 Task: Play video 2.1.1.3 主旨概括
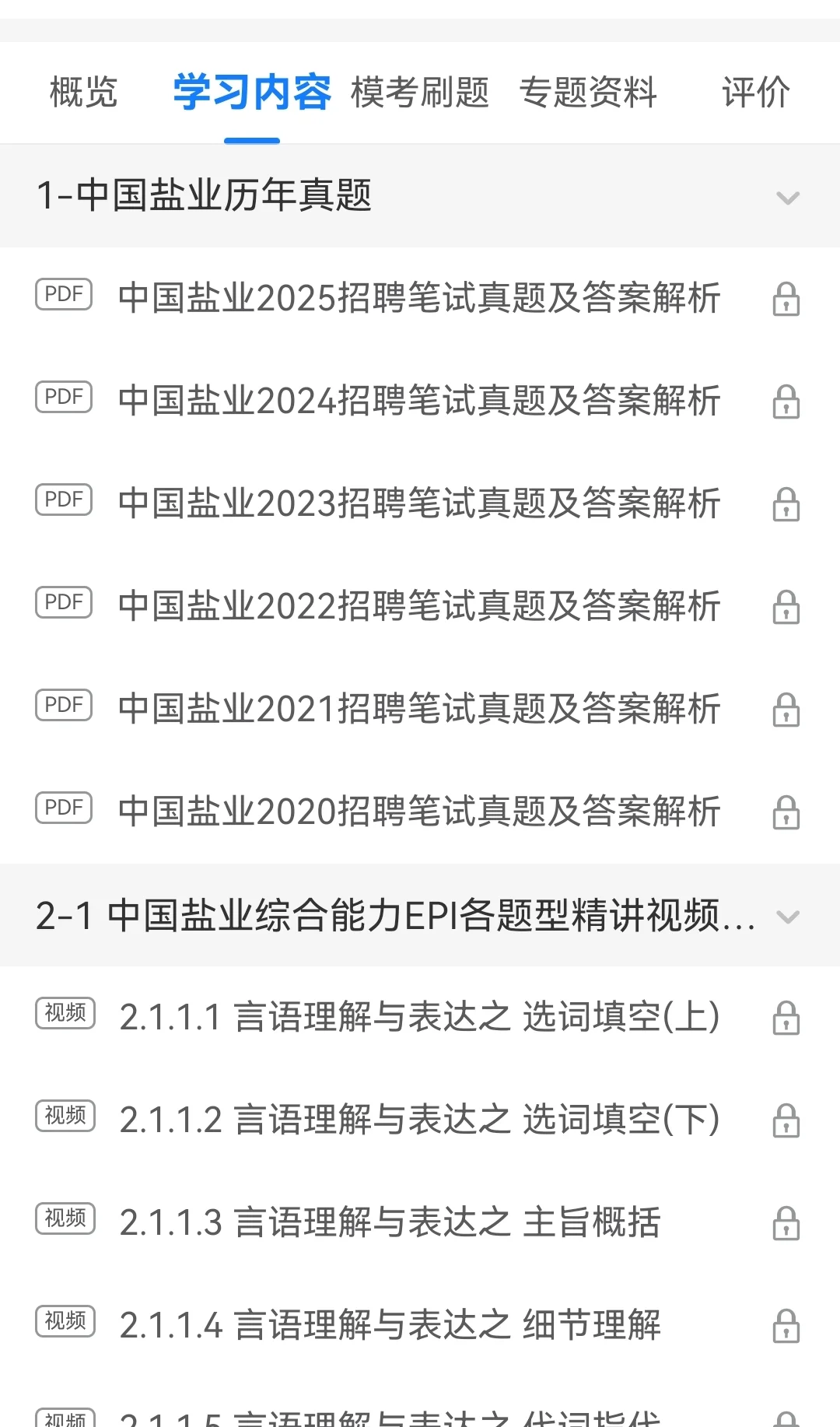(x=389, y=1222)
